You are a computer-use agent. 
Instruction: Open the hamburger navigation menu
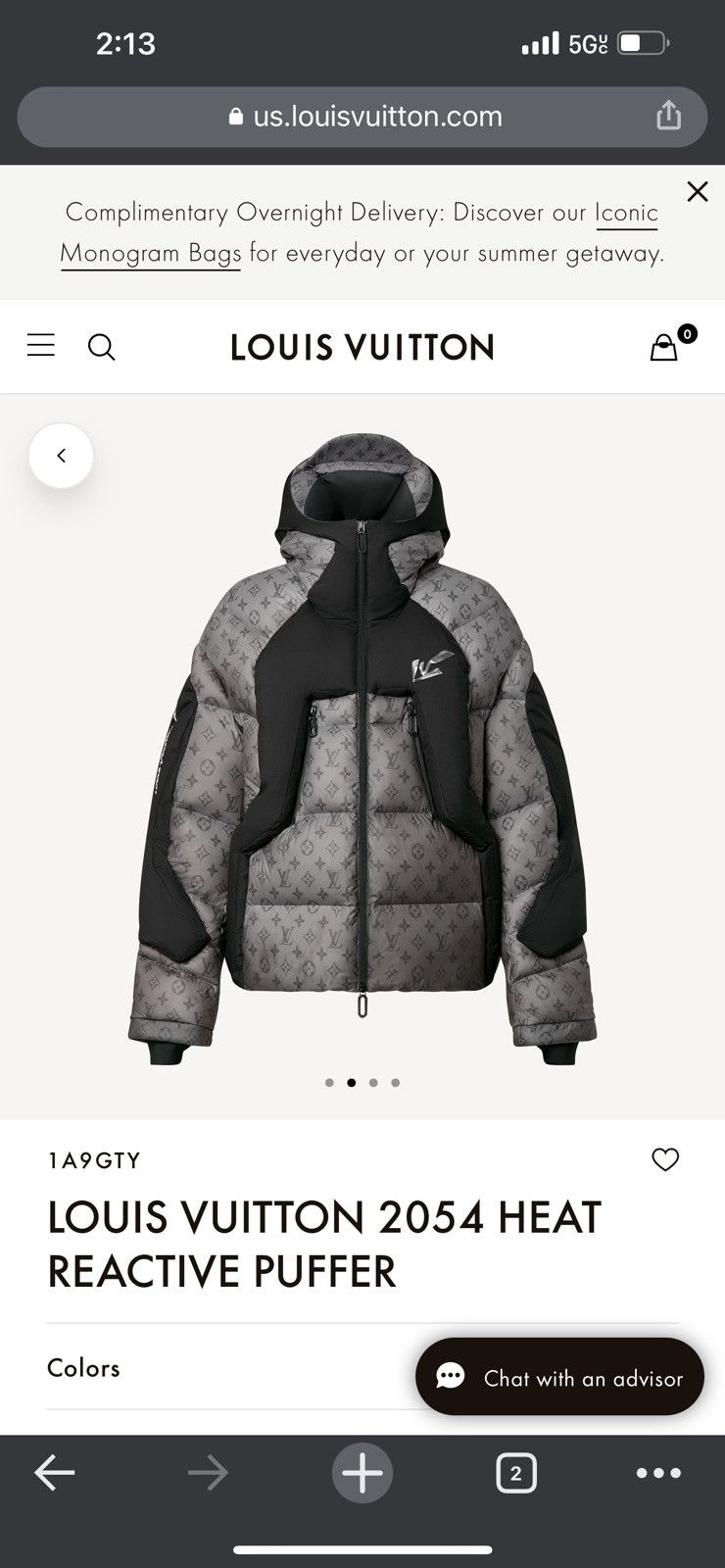[x=40, y=346]
